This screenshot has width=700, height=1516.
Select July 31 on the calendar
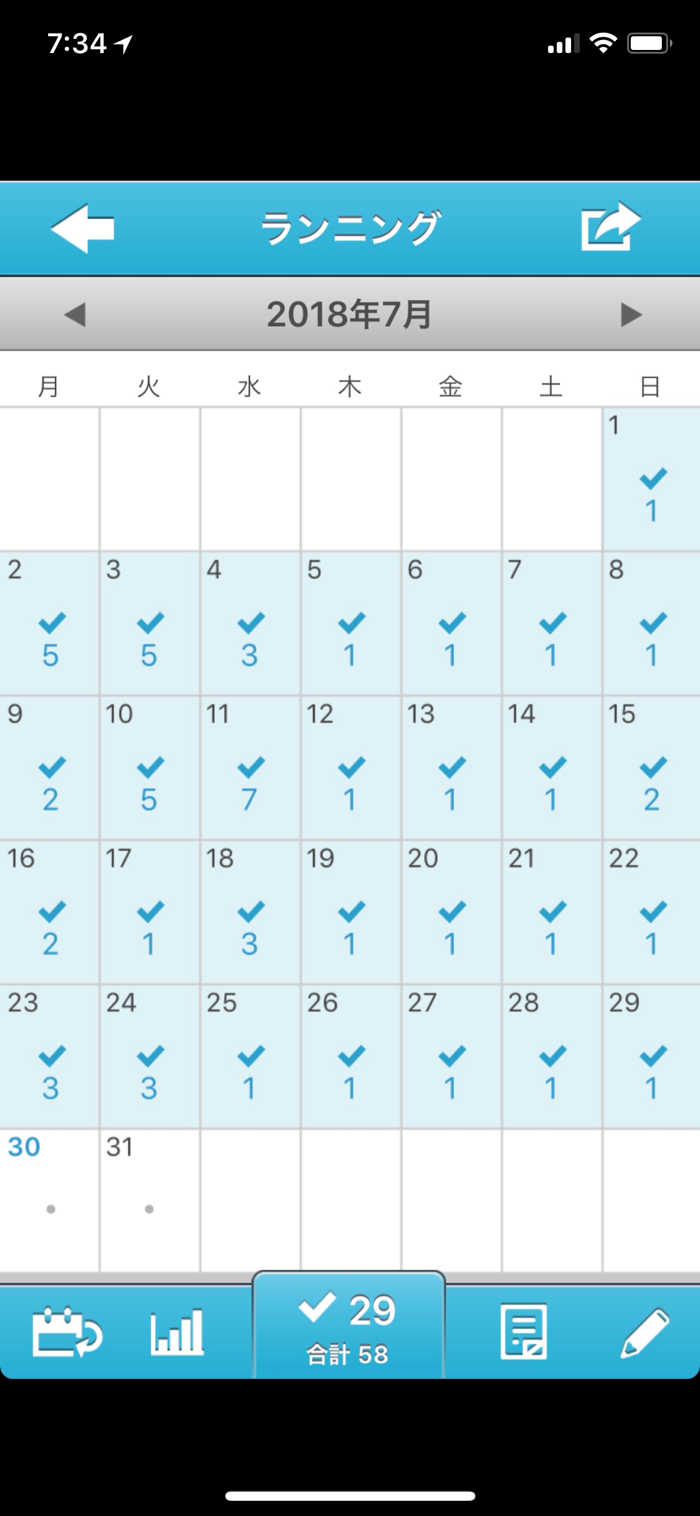149,1200
